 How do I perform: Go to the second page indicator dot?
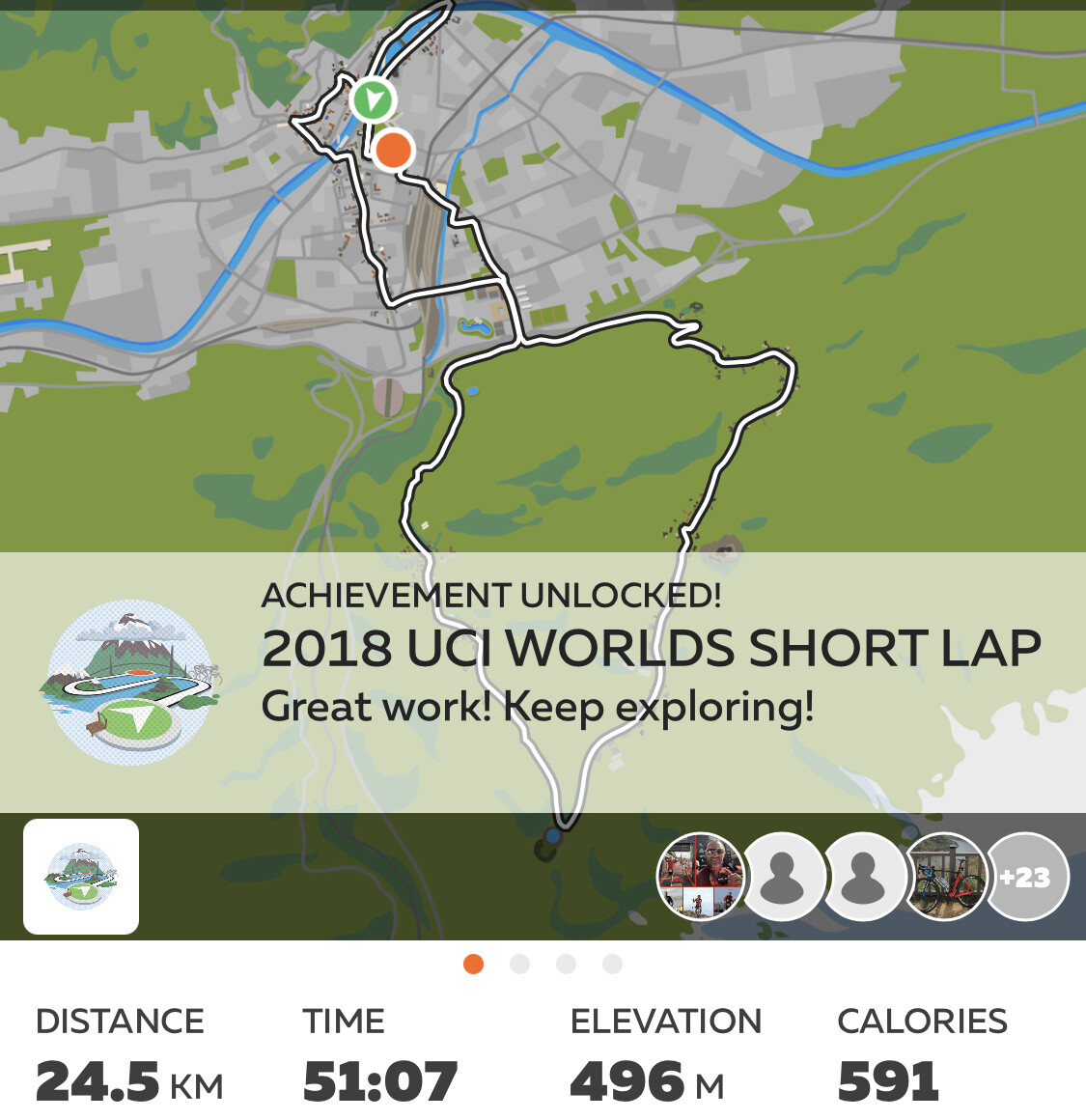pyautogui.click(x=519, y=964)
